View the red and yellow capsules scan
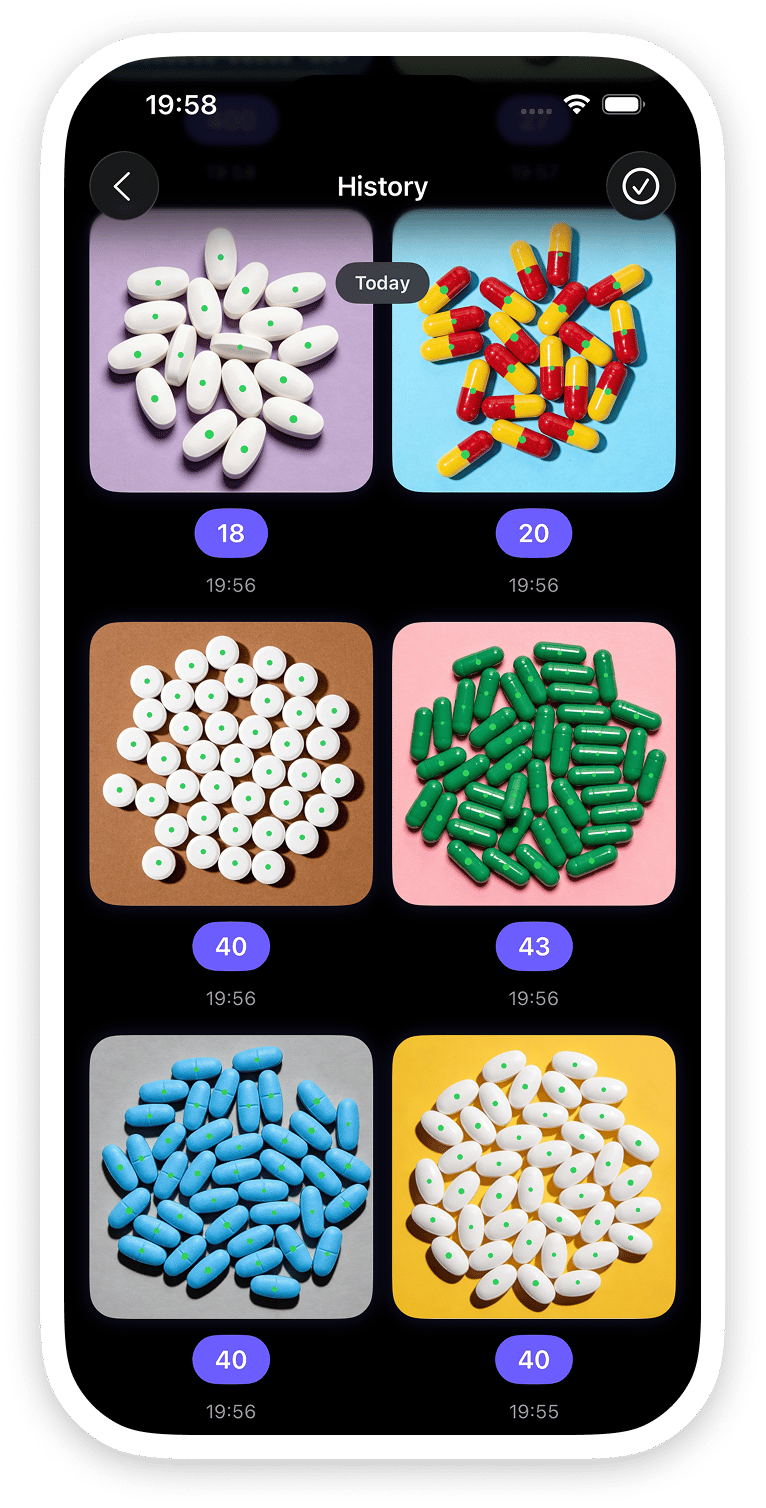 coord(534,352)
